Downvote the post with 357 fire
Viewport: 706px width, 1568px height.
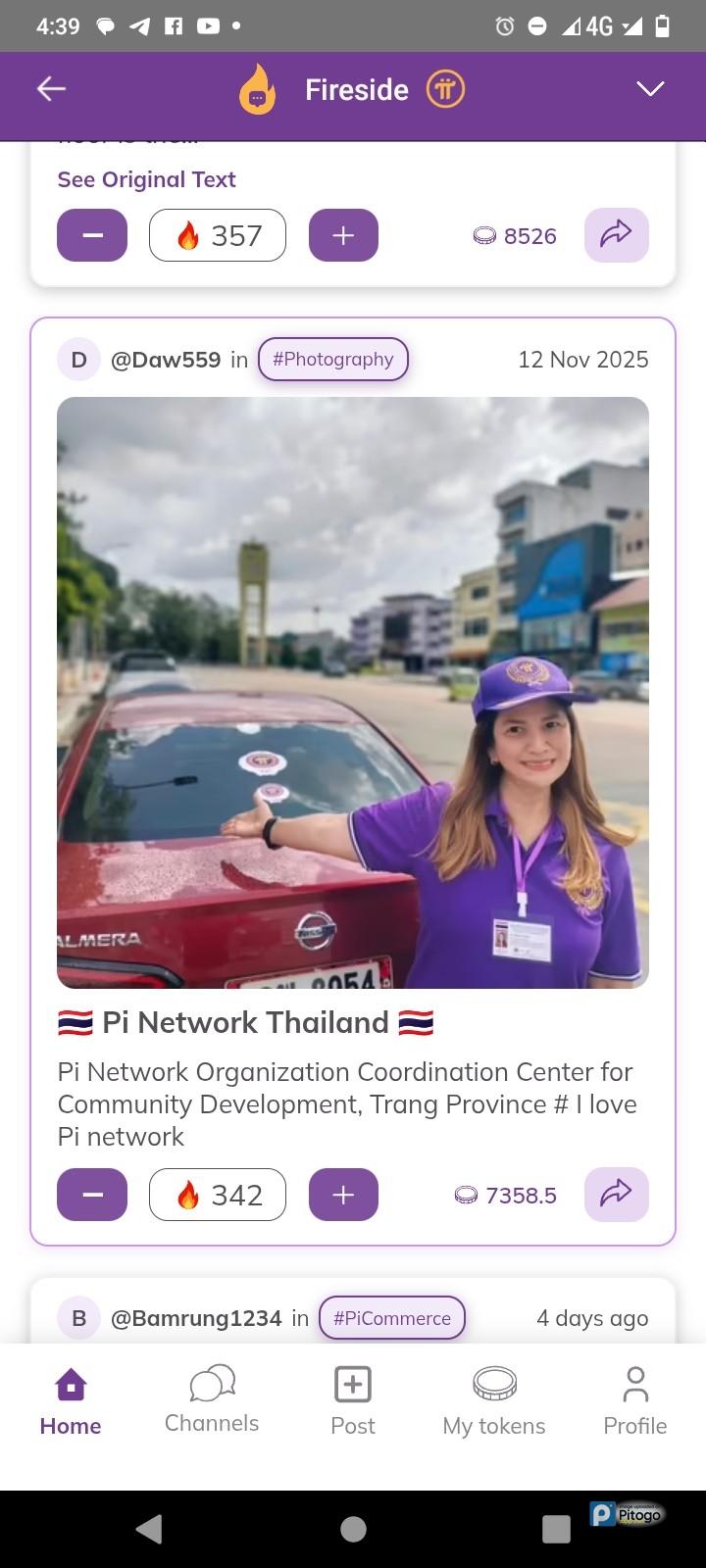92,235
